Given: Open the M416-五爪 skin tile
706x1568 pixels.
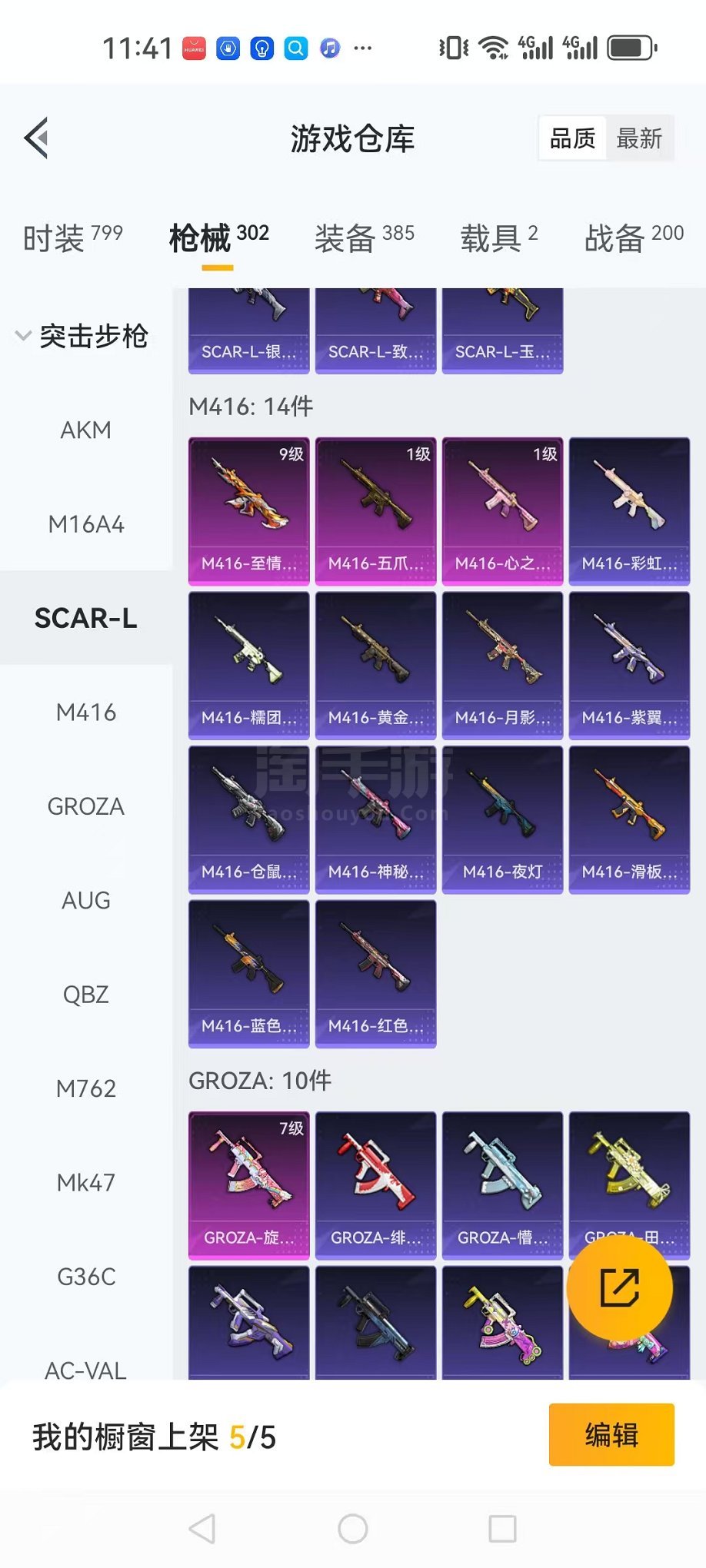Looking at the screenshot, I should point(376,512).
